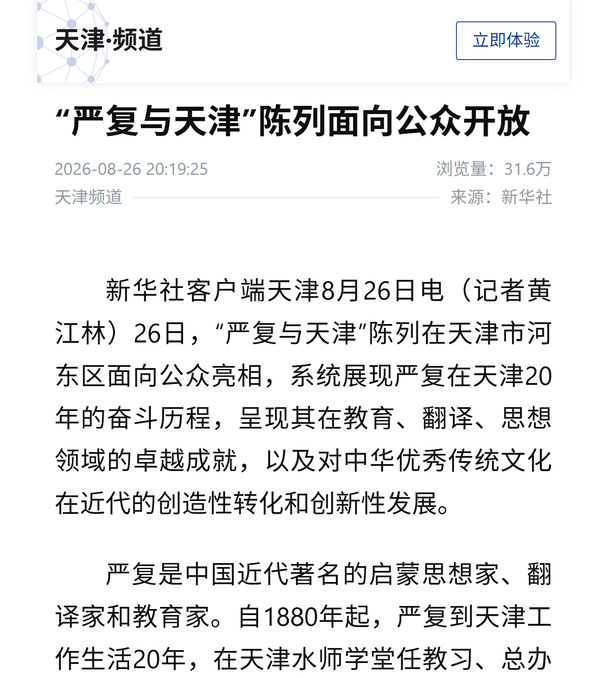Tap the 立即体验 button
The height and width of the screenshot is (678, 599).
506,40
